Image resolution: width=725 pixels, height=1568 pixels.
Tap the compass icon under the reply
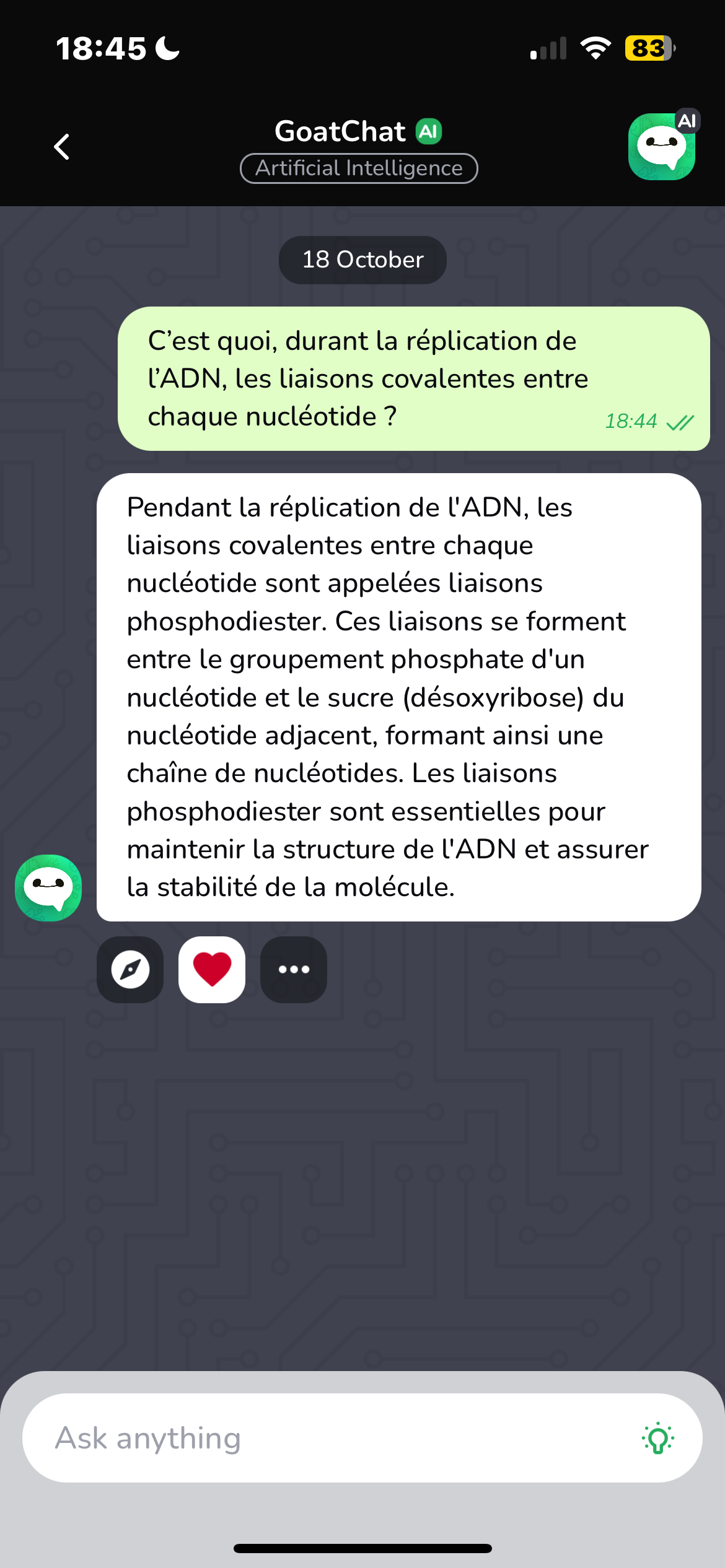point(130,969)
